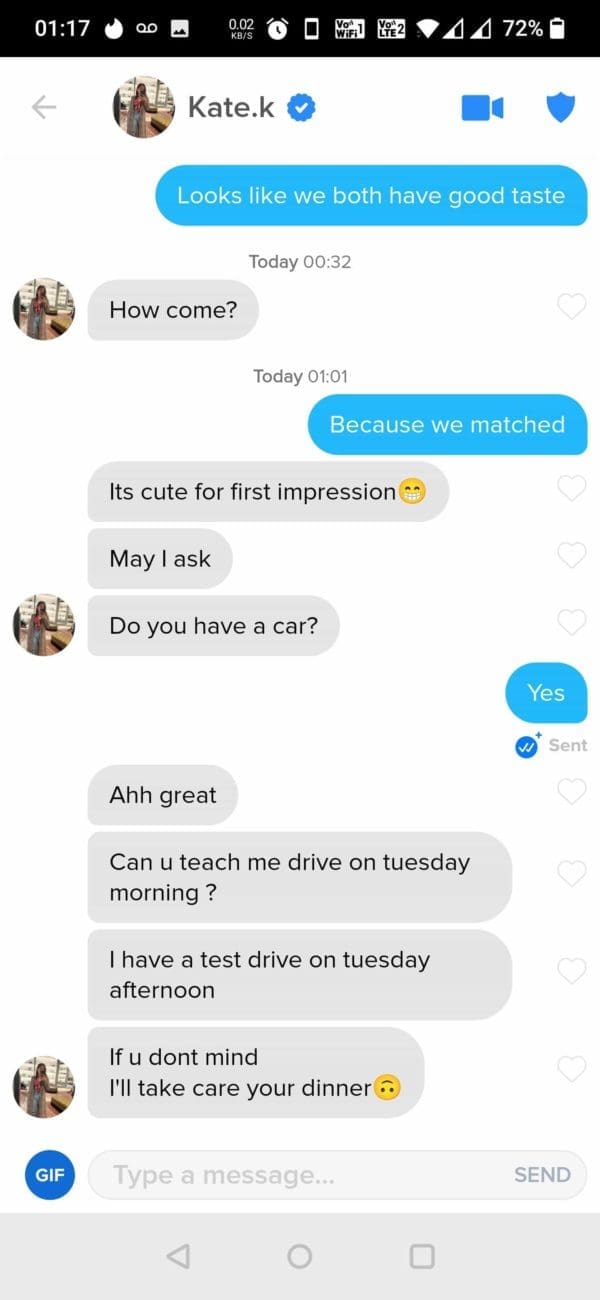This screenshot has width=600, height=1300.
Task: Start a video call with Kate.k
Action: click(x=481, y=107)
